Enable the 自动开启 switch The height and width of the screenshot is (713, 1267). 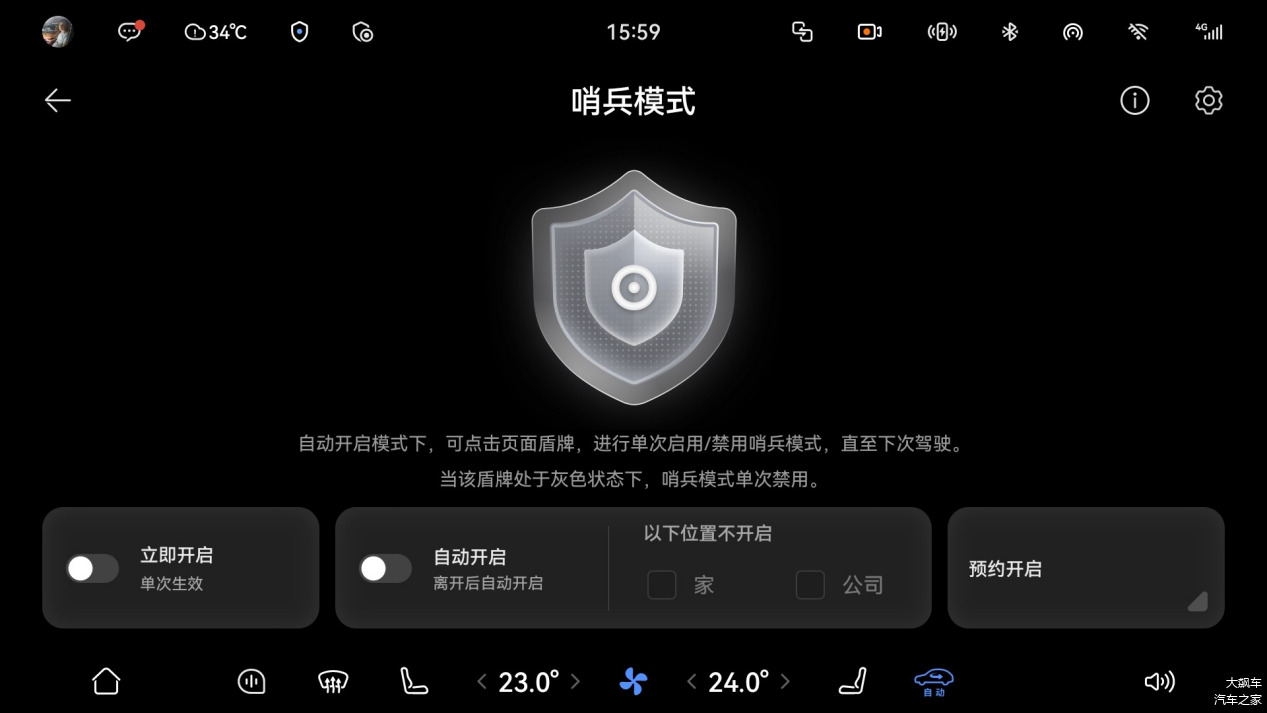385,569
